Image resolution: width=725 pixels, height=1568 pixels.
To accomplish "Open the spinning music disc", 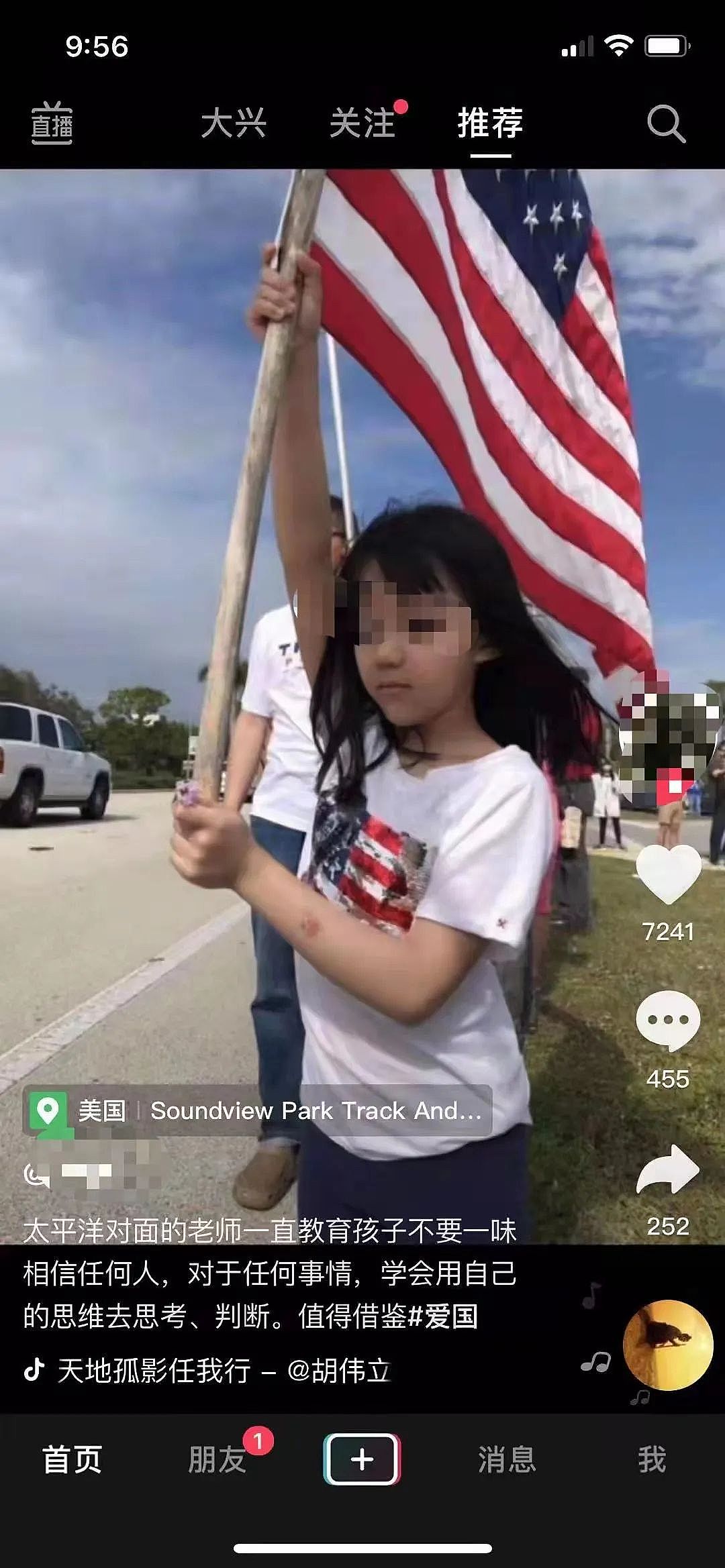I will (x=668, y=1345).
